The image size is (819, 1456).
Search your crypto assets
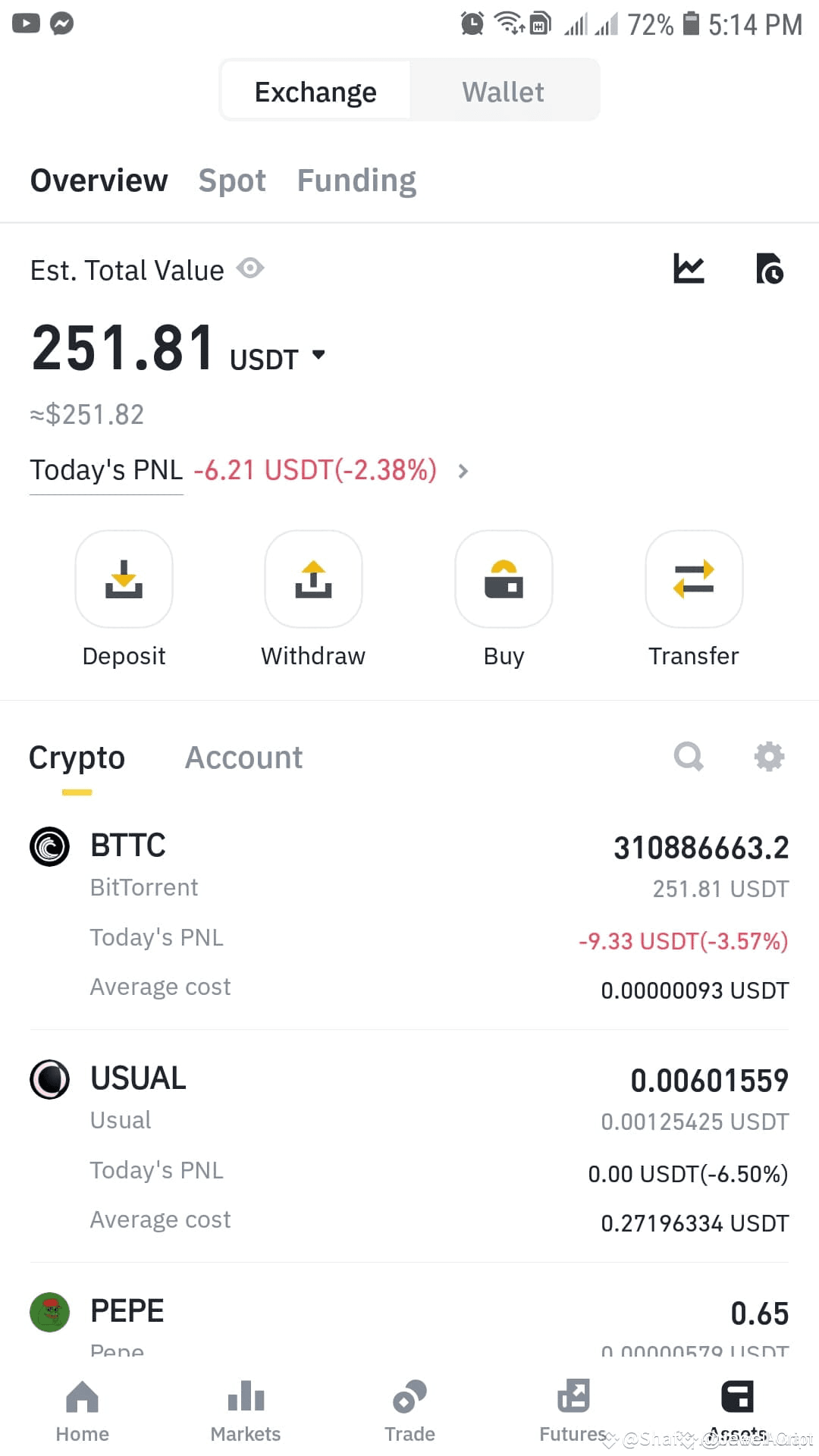tap(688, 756)
